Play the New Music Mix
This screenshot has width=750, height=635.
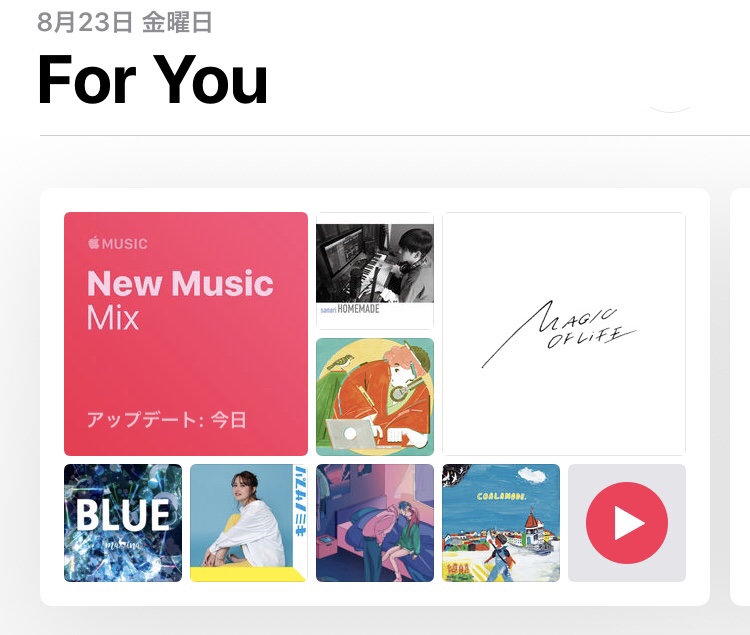click(627, 522)
